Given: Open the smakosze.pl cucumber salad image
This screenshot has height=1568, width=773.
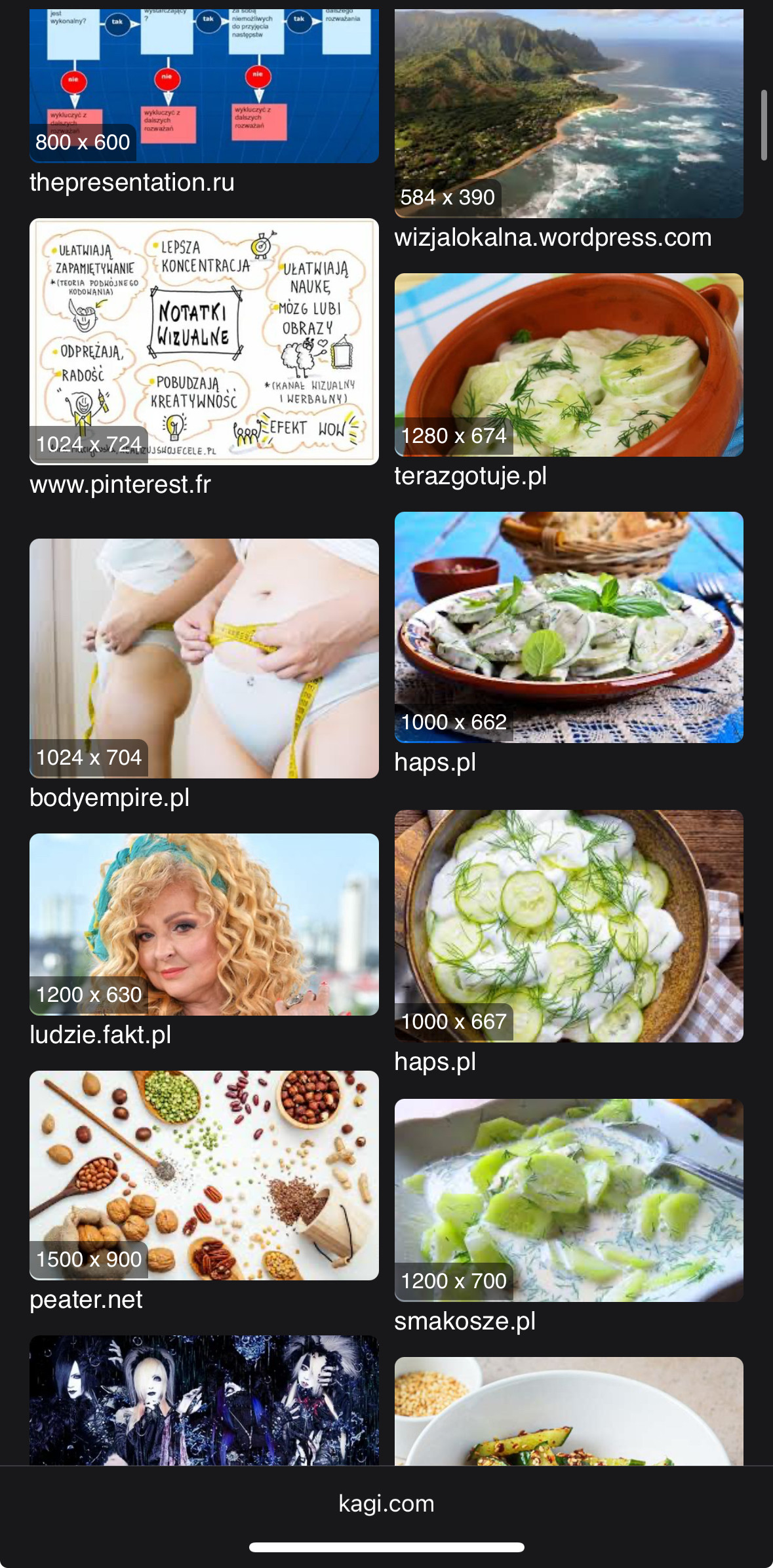Looking at the screenshot, I should click(568, 1200).
